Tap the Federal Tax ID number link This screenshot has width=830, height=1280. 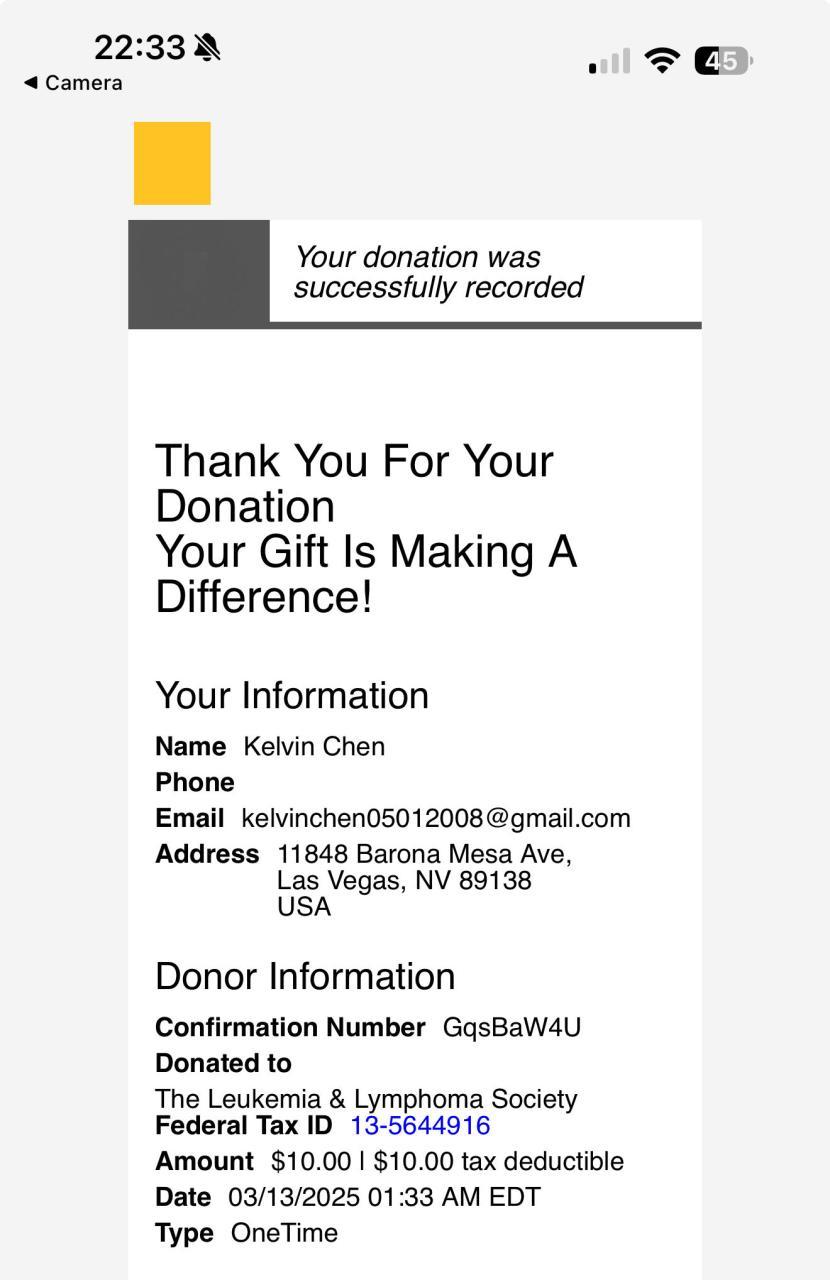point(420,1126)
